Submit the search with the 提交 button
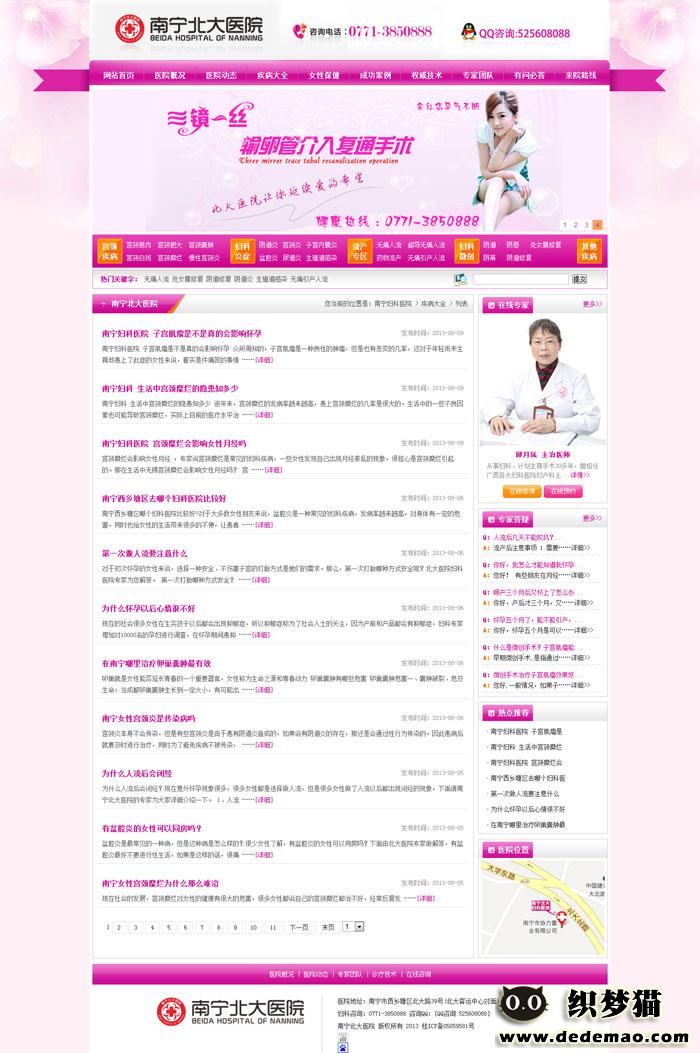700x1053 pixels. pos(579,279)
